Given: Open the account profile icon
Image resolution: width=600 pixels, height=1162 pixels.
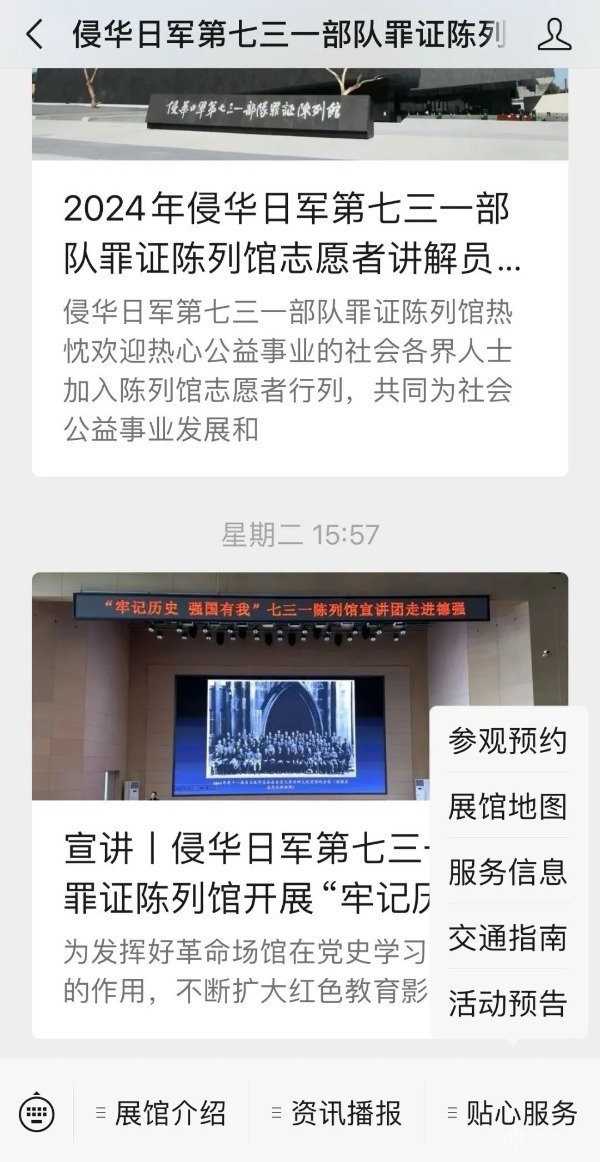Looking at the screenshot, I should point(554,34).
